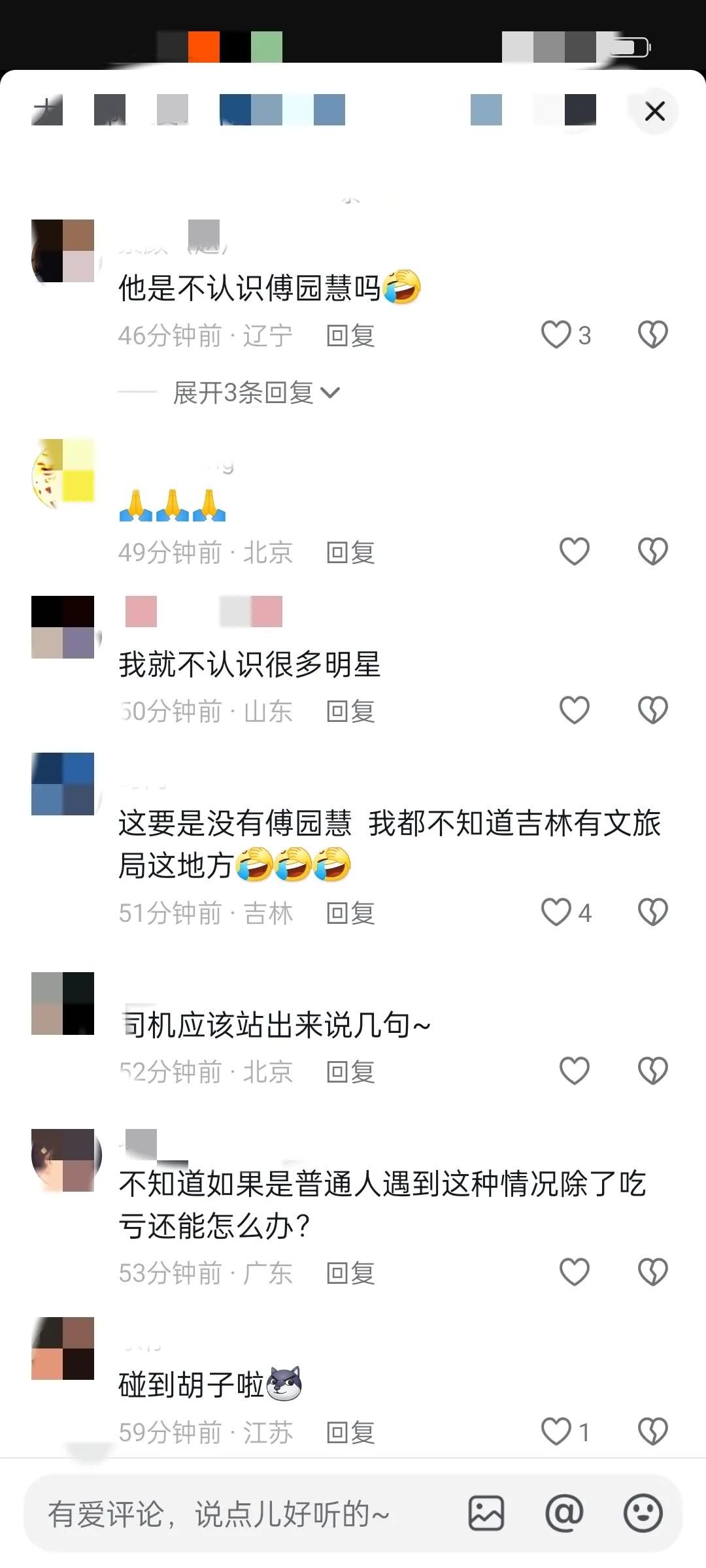This screenshot has width=706, height=1568.
Task: Dislike '司机应该站出来说几句~'
Action: pos(652,1071)
